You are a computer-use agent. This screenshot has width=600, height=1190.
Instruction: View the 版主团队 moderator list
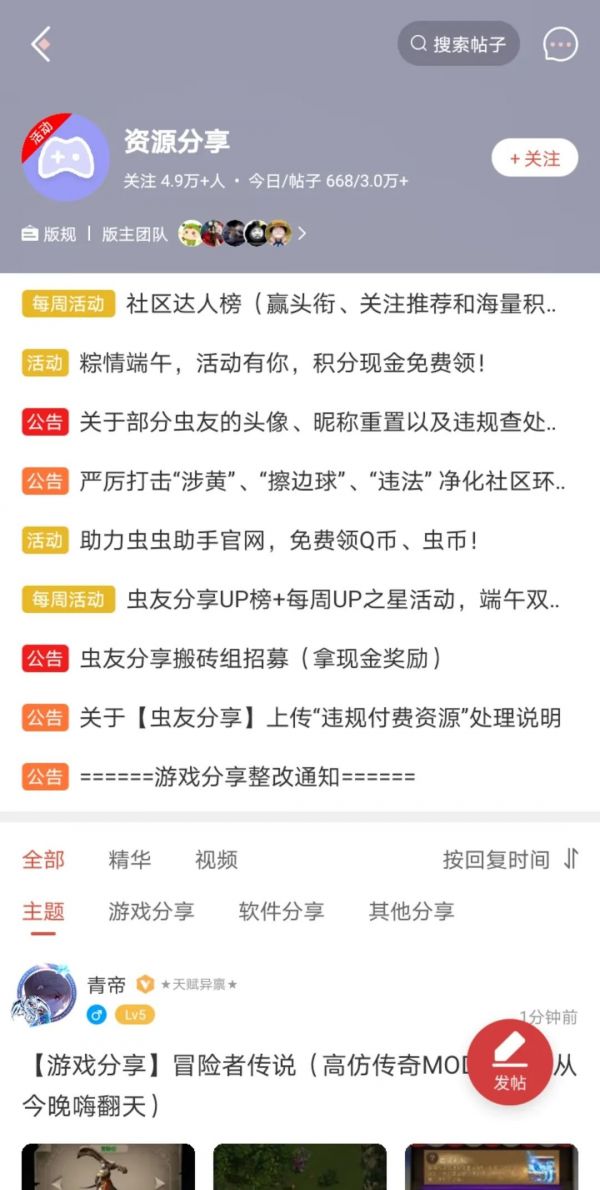(x=134, y=234)
